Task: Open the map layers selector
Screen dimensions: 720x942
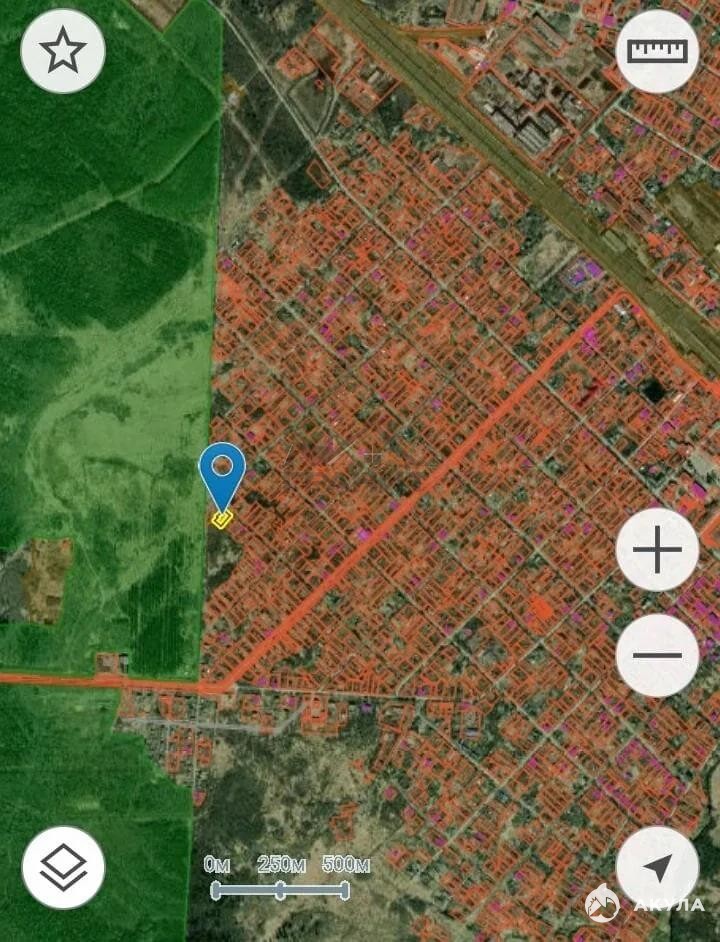Action: (x=63, y=867)
